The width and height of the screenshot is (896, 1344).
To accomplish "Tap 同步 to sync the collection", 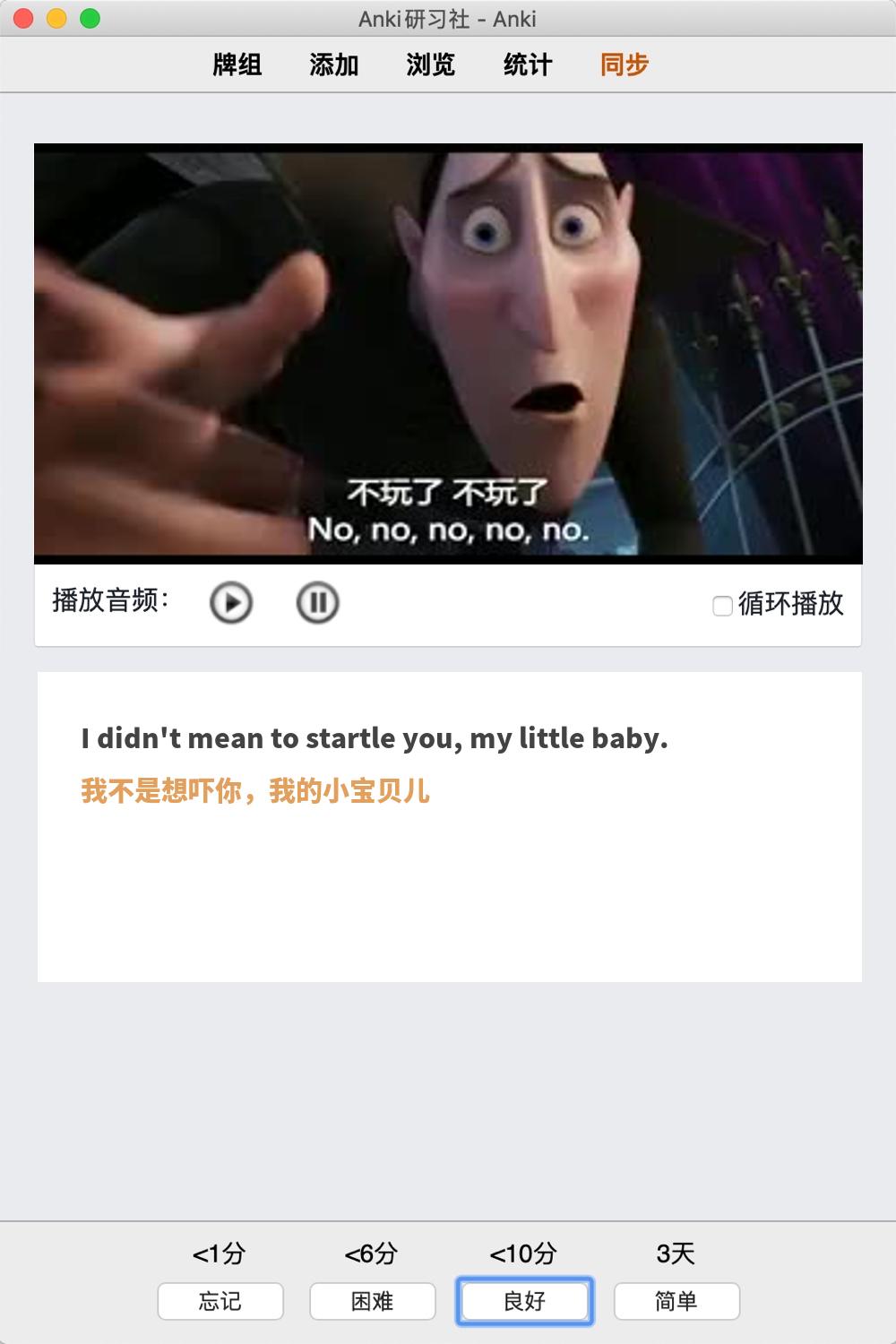I will 625,65.
